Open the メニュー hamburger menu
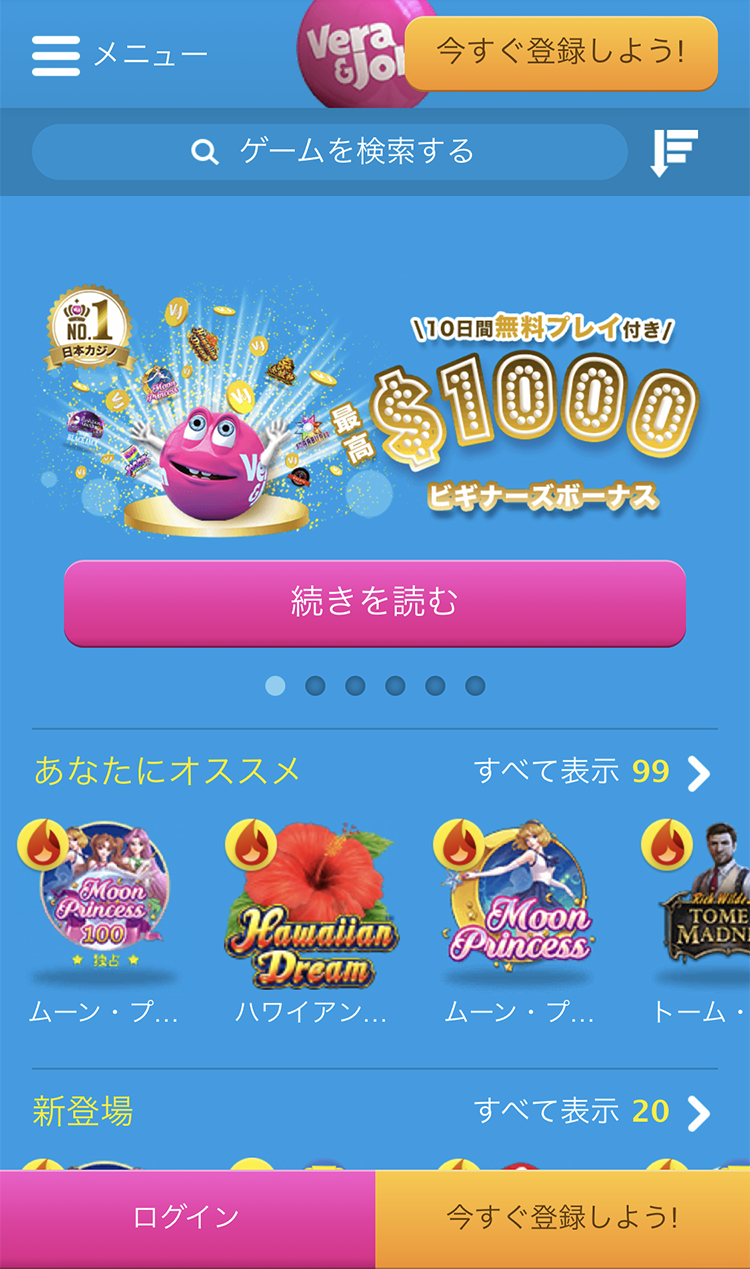 tap(118, 55)
